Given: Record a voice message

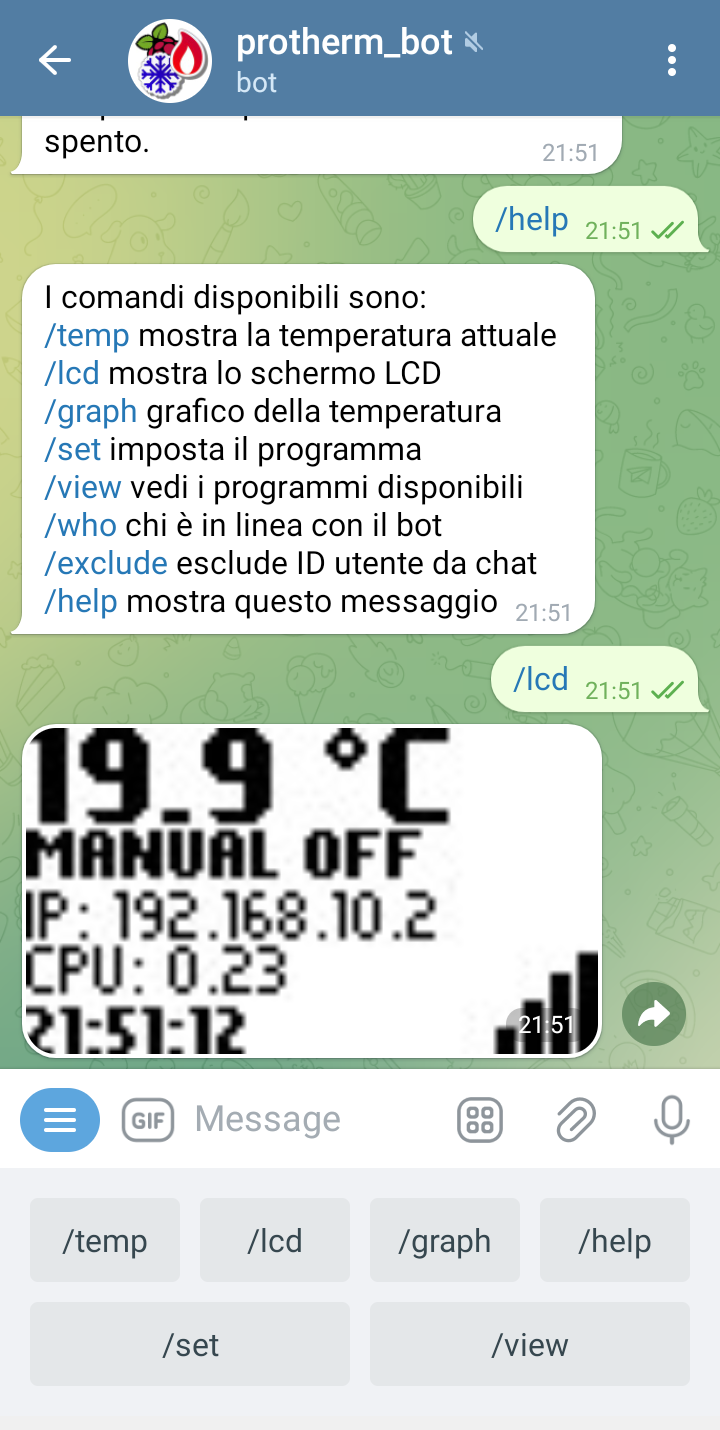Looking at the screenshot, I should (x=671, y=1120).
